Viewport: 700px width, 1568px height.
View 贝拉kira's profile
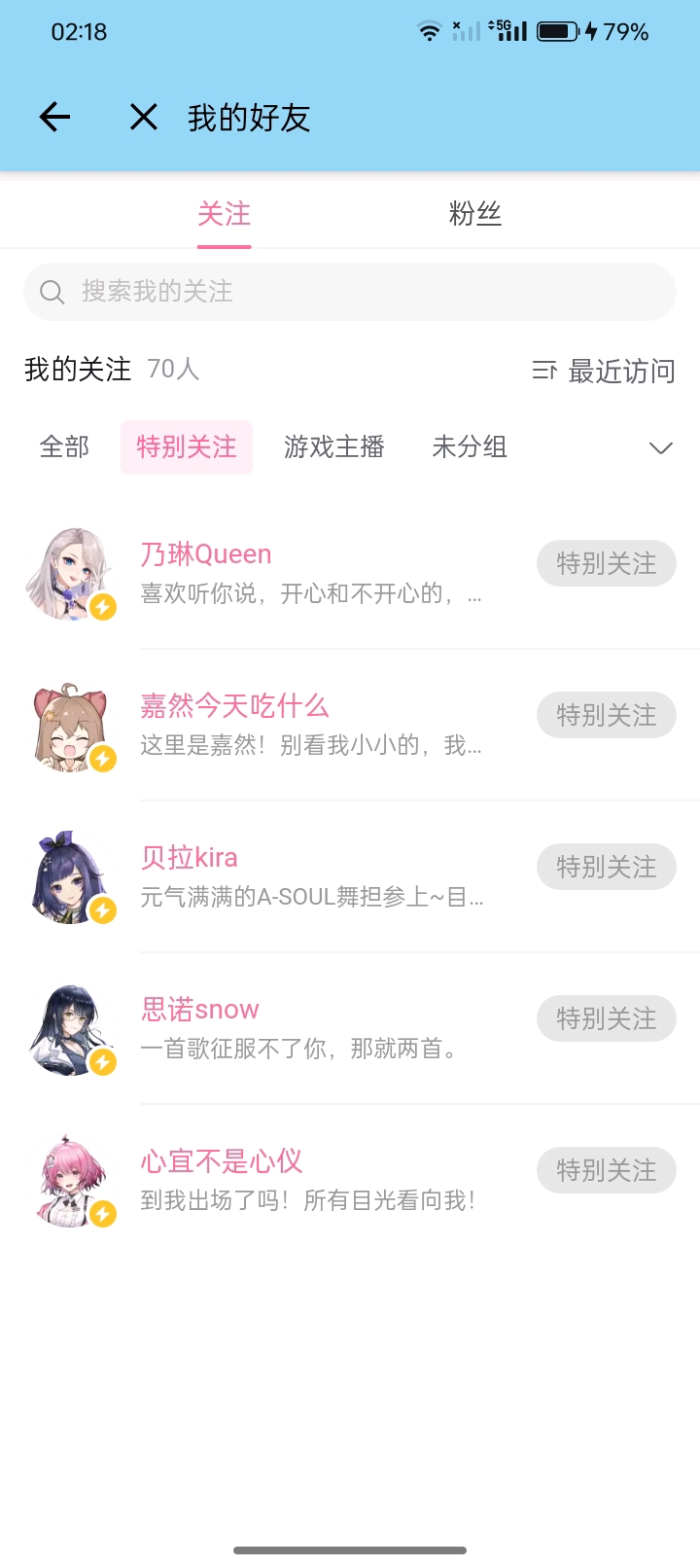click(x=189, y=858)
